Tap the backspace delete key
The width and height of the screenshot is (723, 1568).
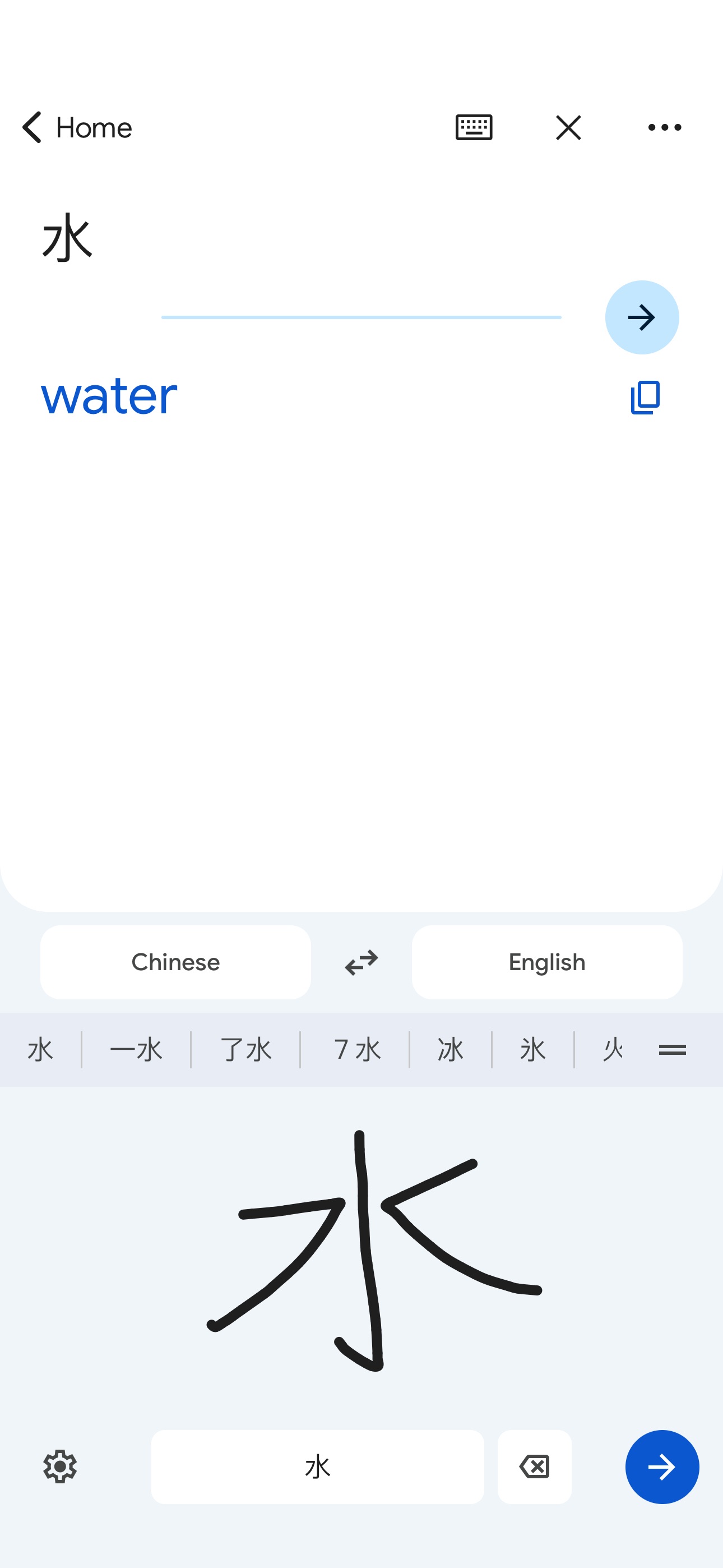[x=534, y=1467]
